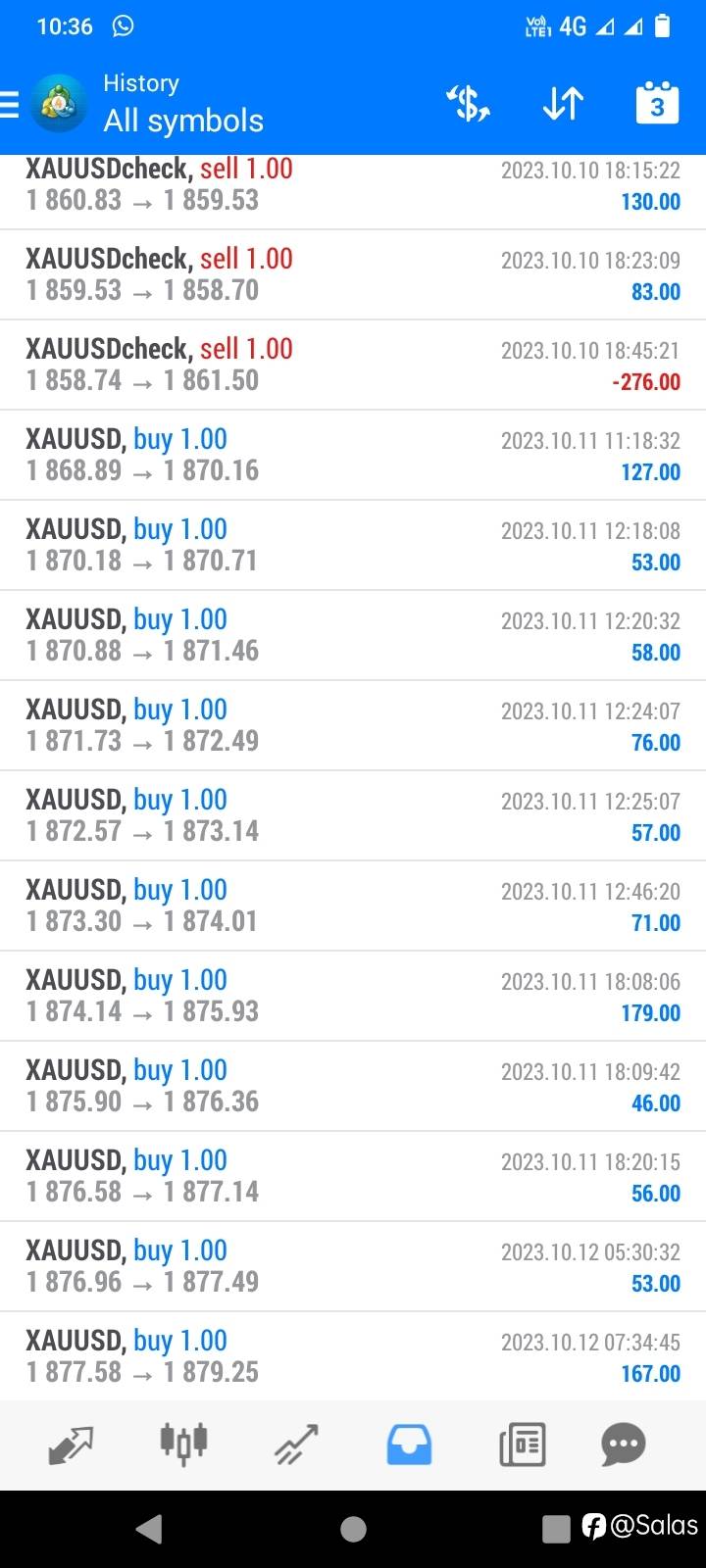Image resolution: width=706 pixels, height=1568 pixels.
Task: View the XAUUSD buy trade earning 179.00
Action: pos(353,996)
